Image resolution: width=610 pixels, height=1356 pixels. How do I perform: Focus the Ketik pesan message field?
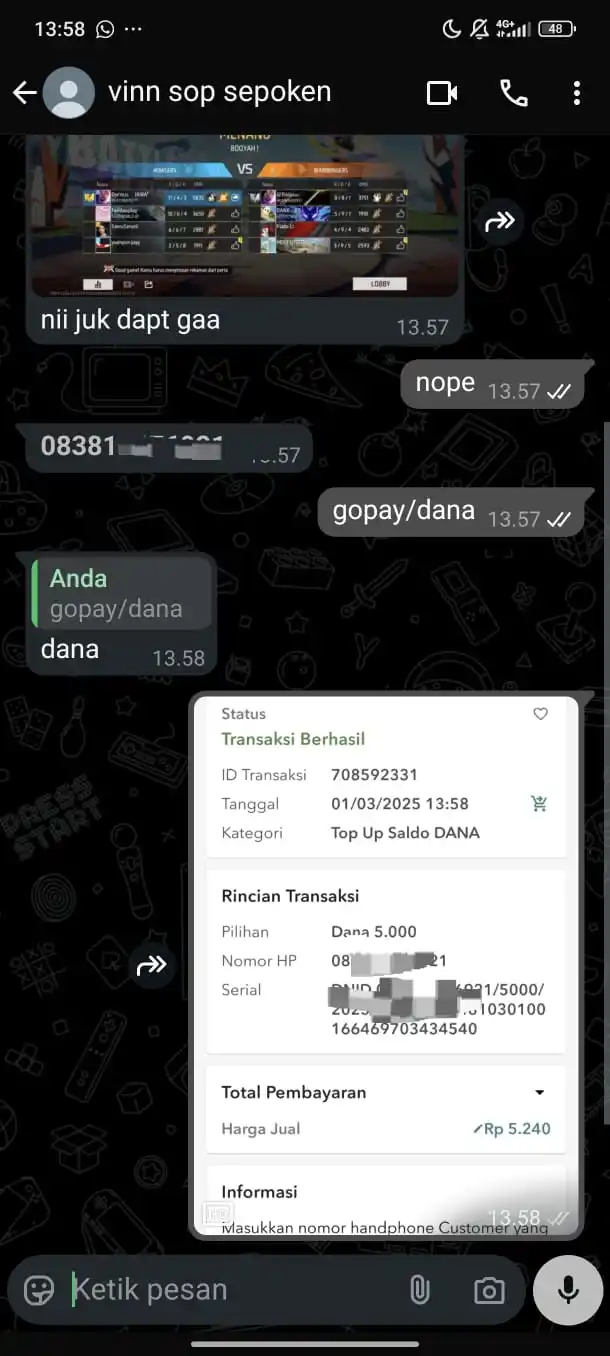[x=230, y=1290]
